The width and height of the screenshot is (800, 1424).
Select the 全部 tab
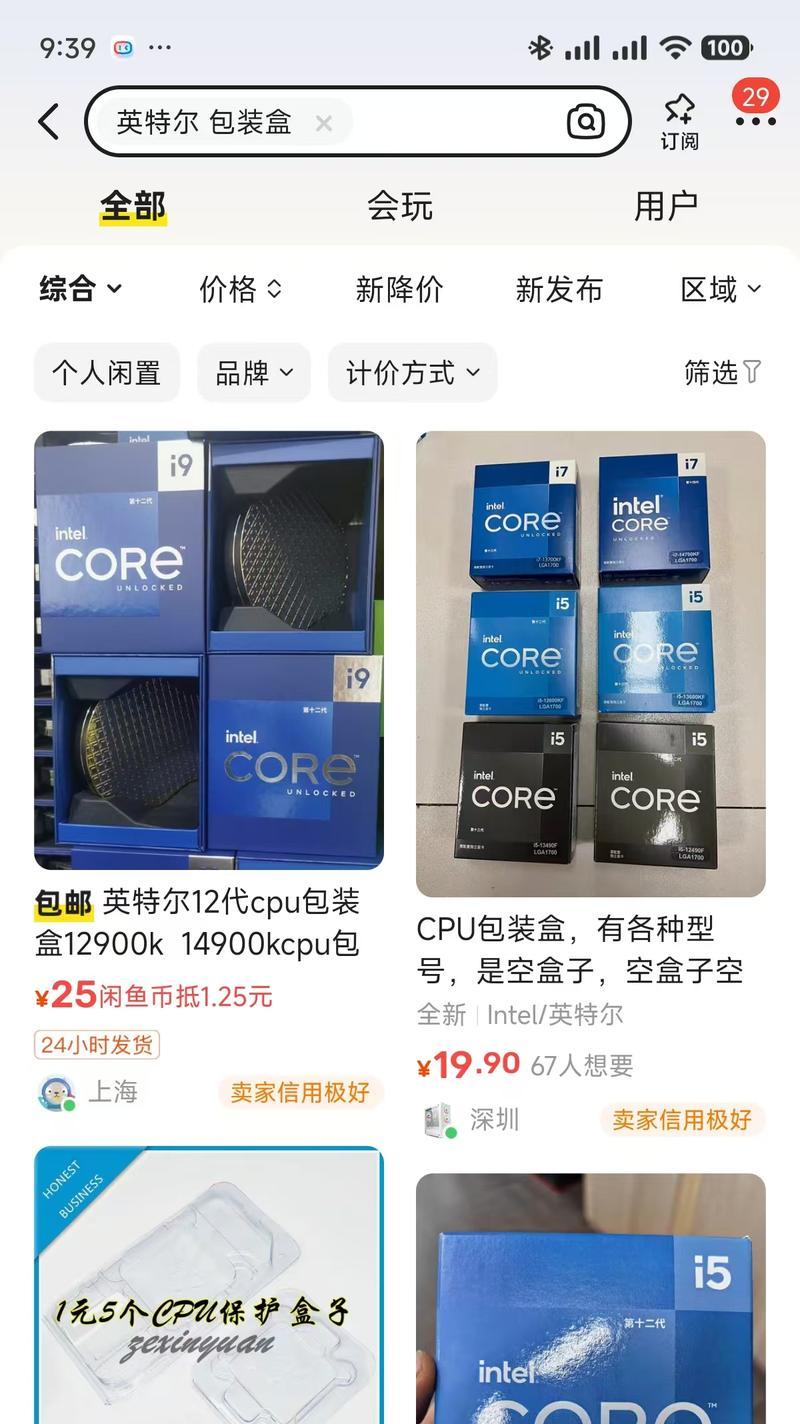click(133, 206)
